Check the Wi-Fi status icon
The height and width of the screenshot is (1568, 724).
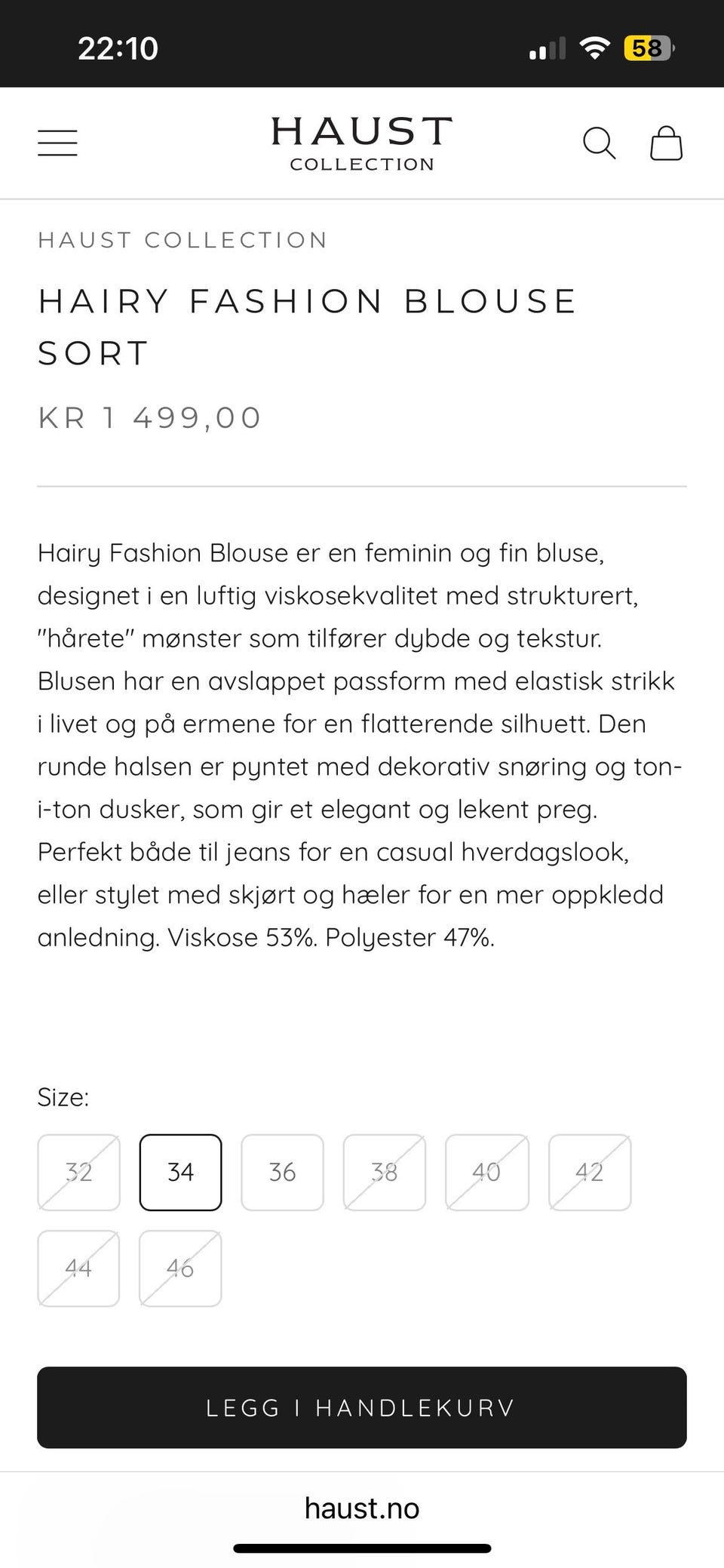pos(594,47)
